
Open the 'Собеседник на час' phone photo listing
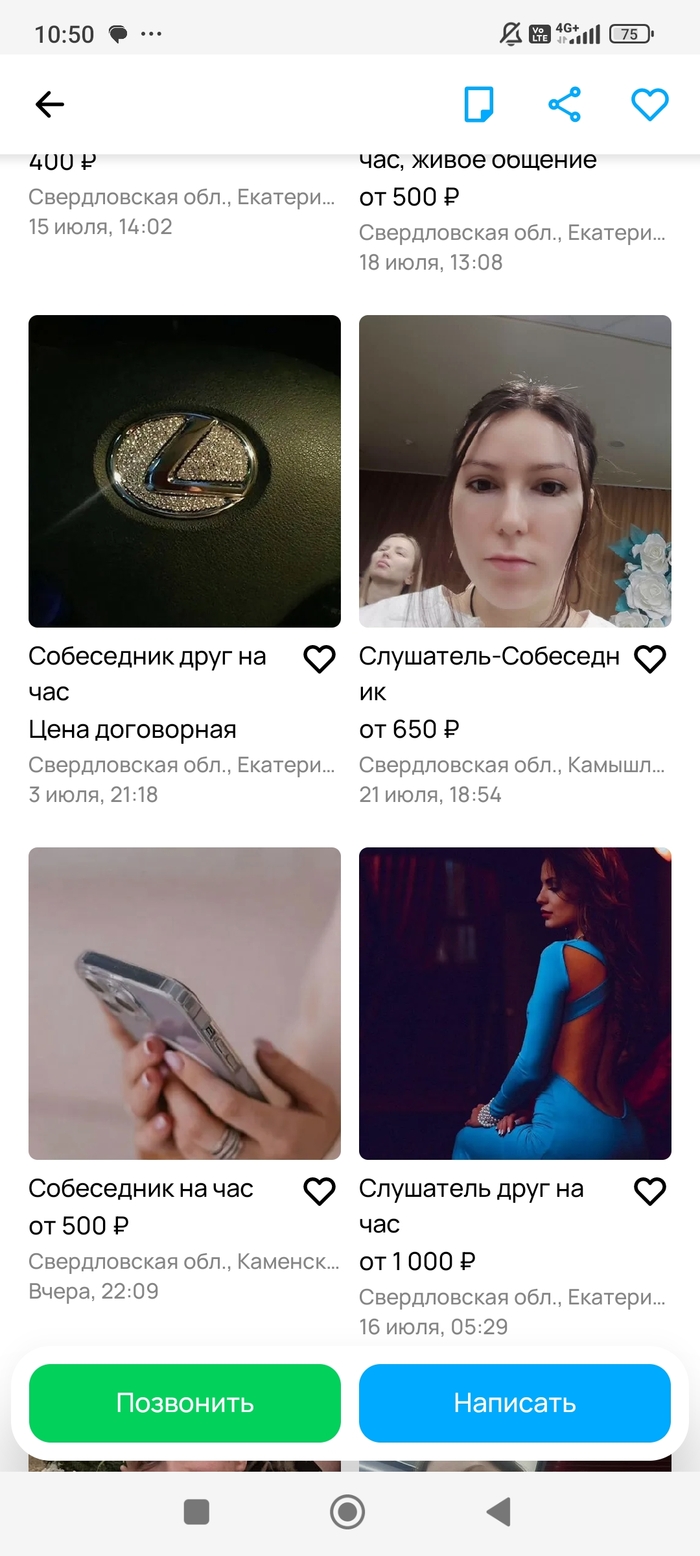coord(184,1003)
